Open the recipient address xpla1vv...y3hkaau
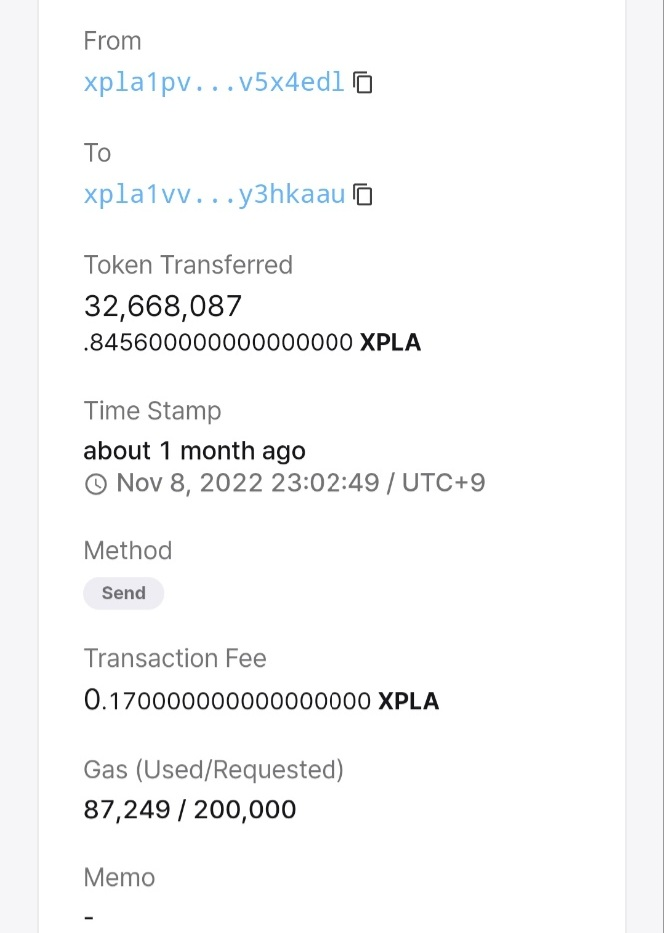Image resolution: width=664 pixels, height=933 pixels. click(214, 194)
